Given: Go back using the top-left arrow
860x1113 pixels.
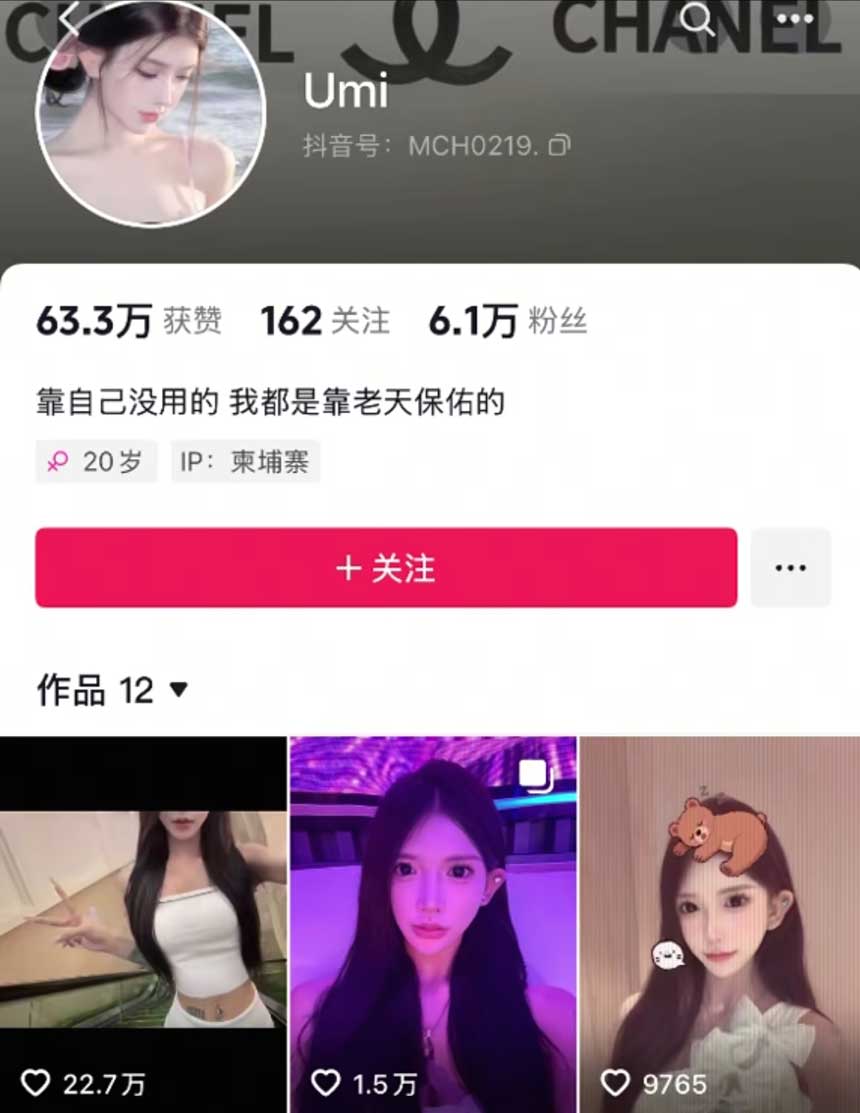Looking at the screenshot, I should (68, 20).
